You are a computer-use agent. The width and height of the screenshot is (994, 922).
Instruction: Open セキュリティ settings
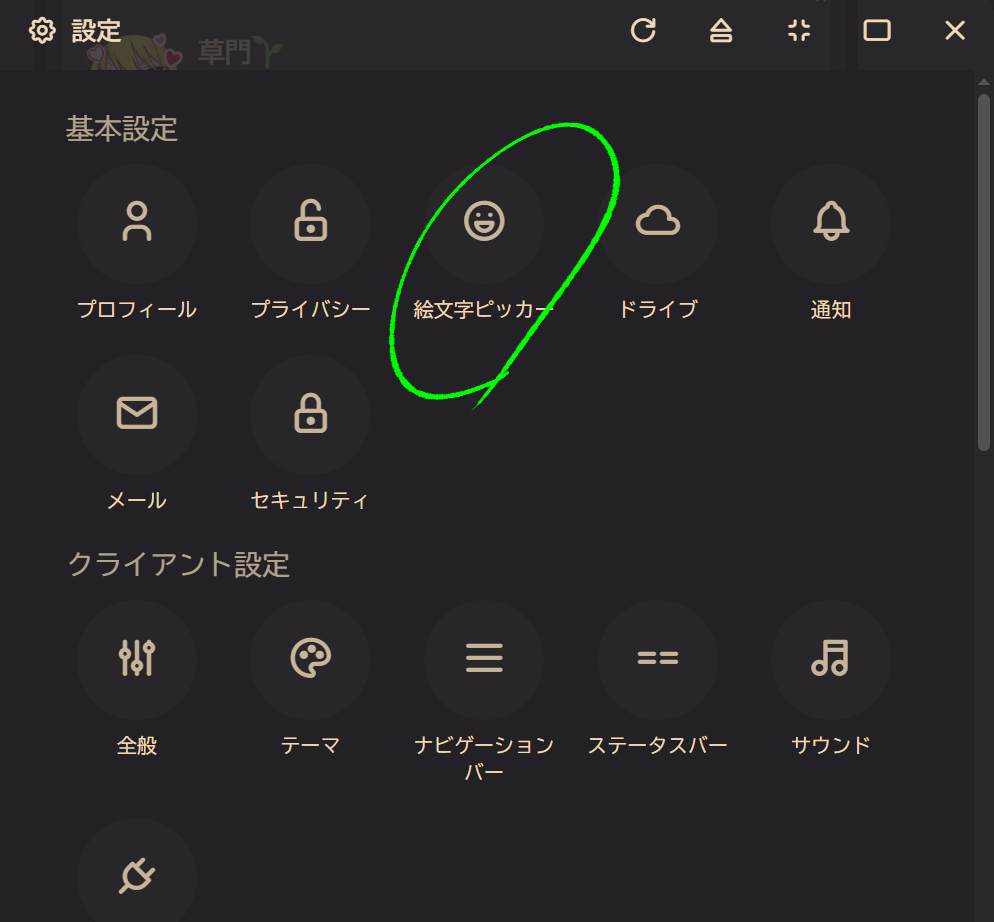pyautogui.click(x=310, y=414)
